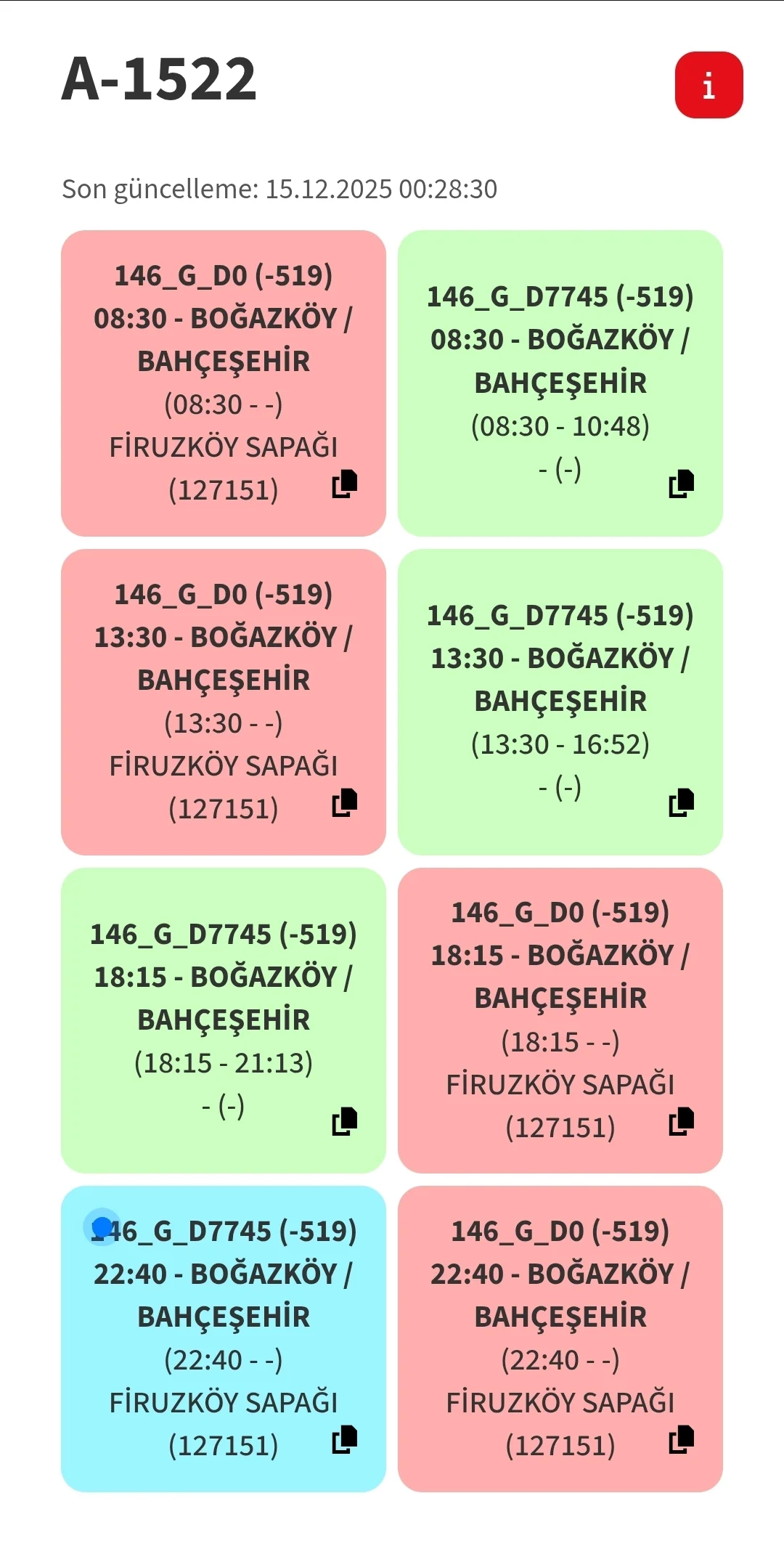This screenshot has height=1546, width=784.
Task: Copy the 08:30 146_G_D0 trip details
Action: pos(345,484)
